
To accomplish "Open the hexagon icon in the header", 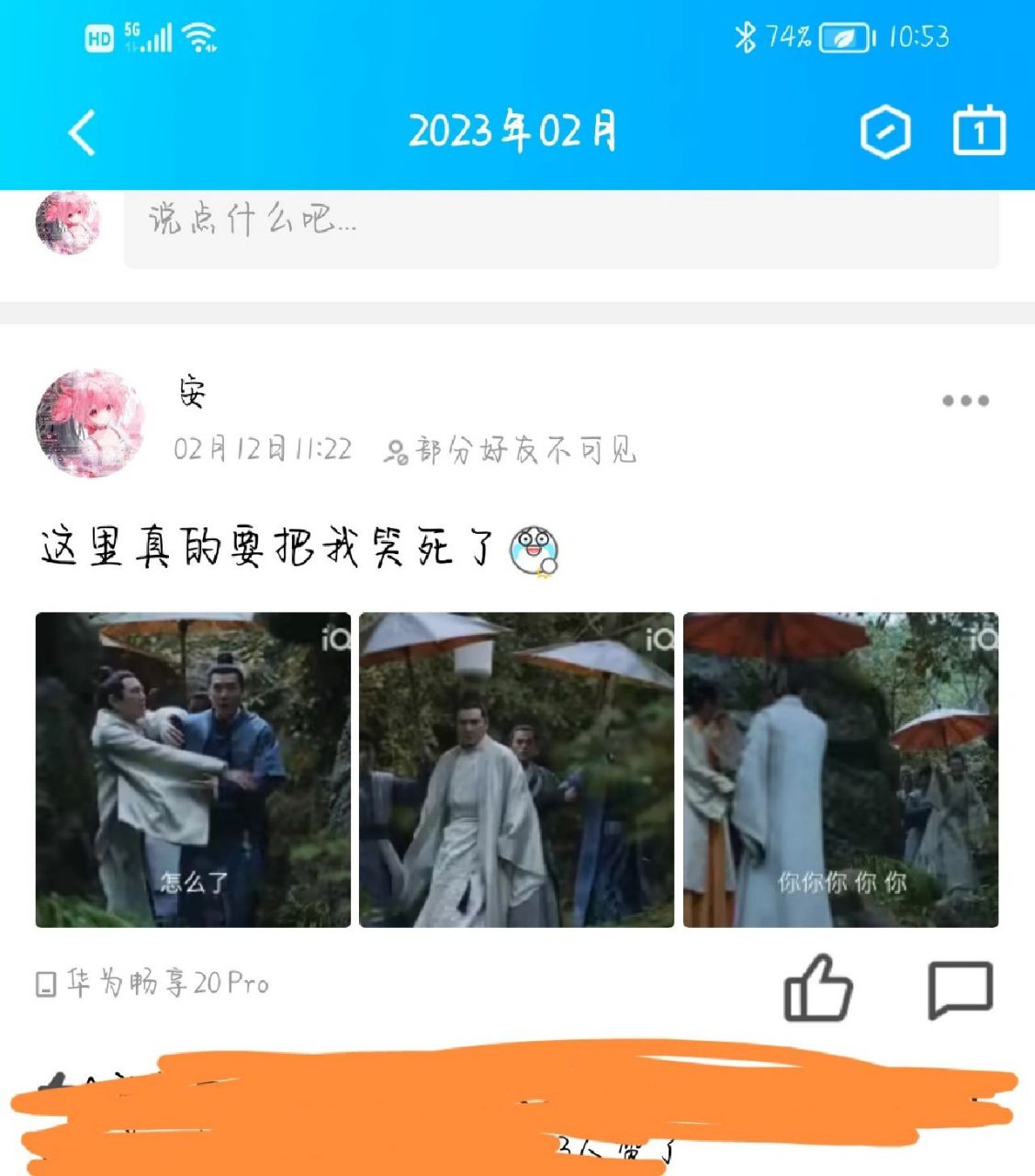I will tap(884, 132).
